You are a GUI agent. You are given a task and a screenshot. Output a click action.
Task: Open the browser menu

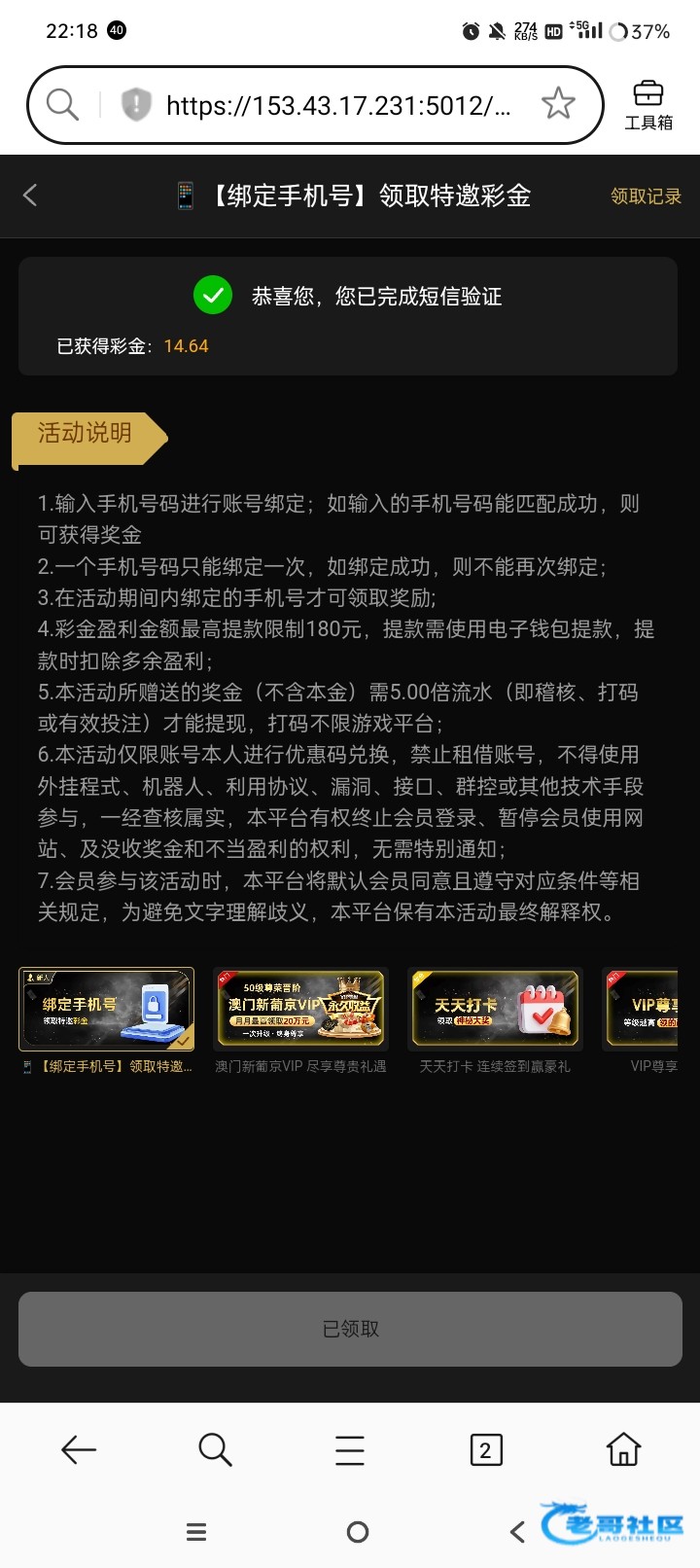[x=350, y=1450]
